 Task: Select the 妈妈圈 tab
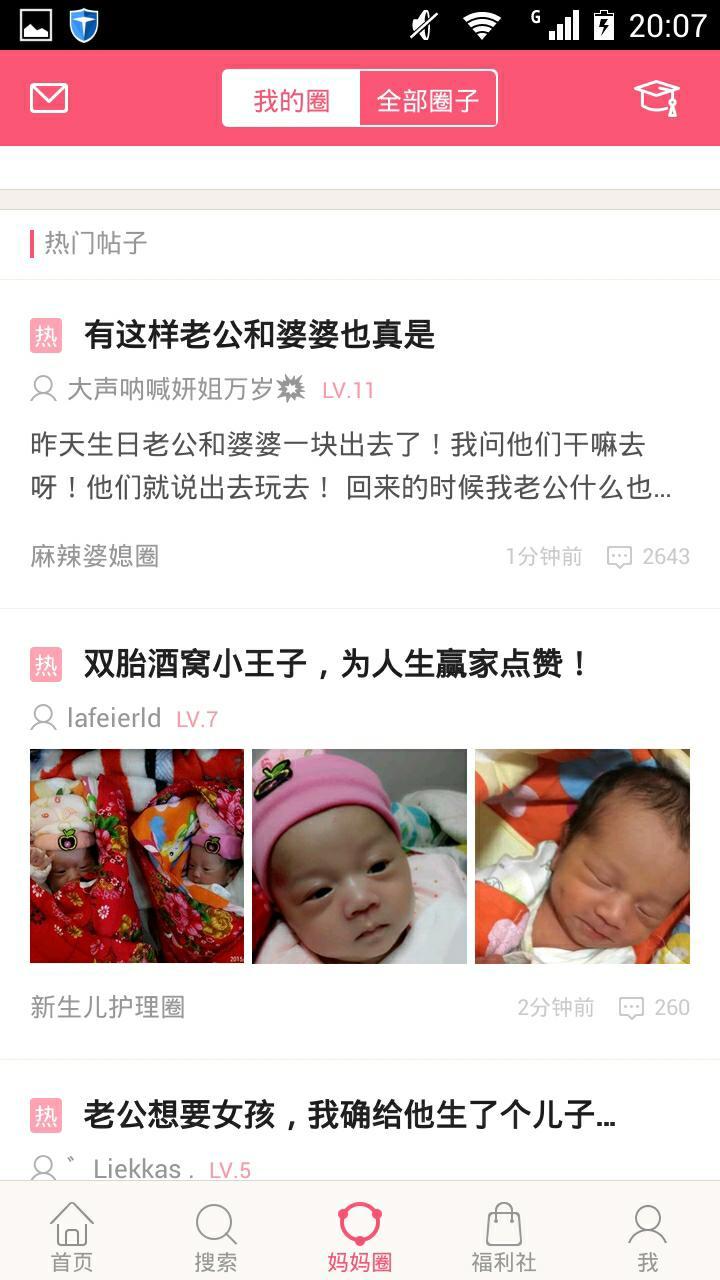tap(360, 1236)
